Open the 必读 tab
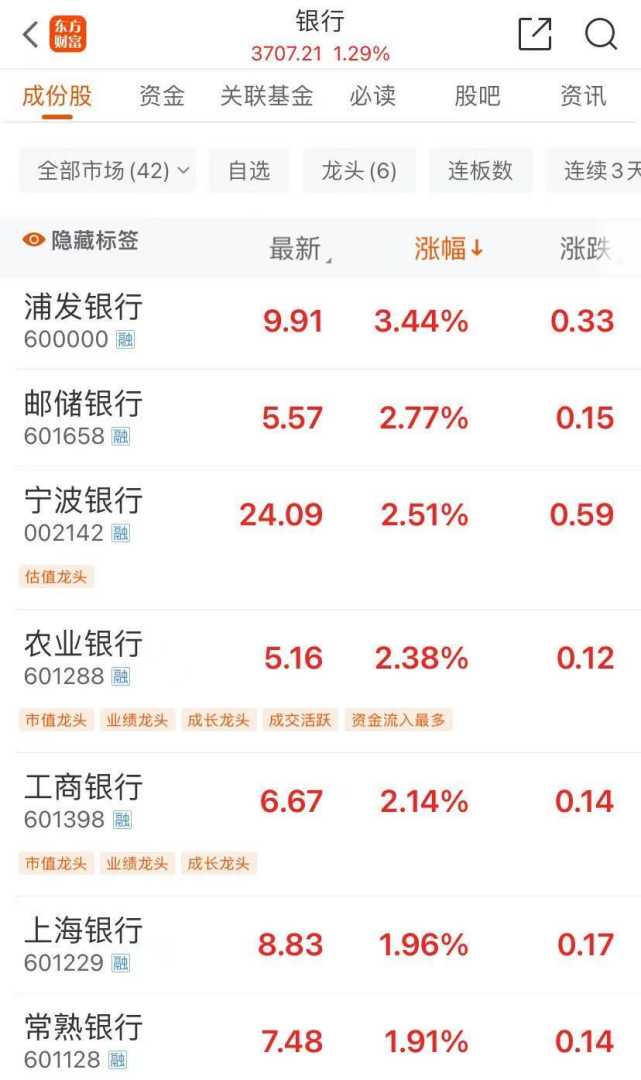Viewport: 641px width, 1080px height. point(373,96)
